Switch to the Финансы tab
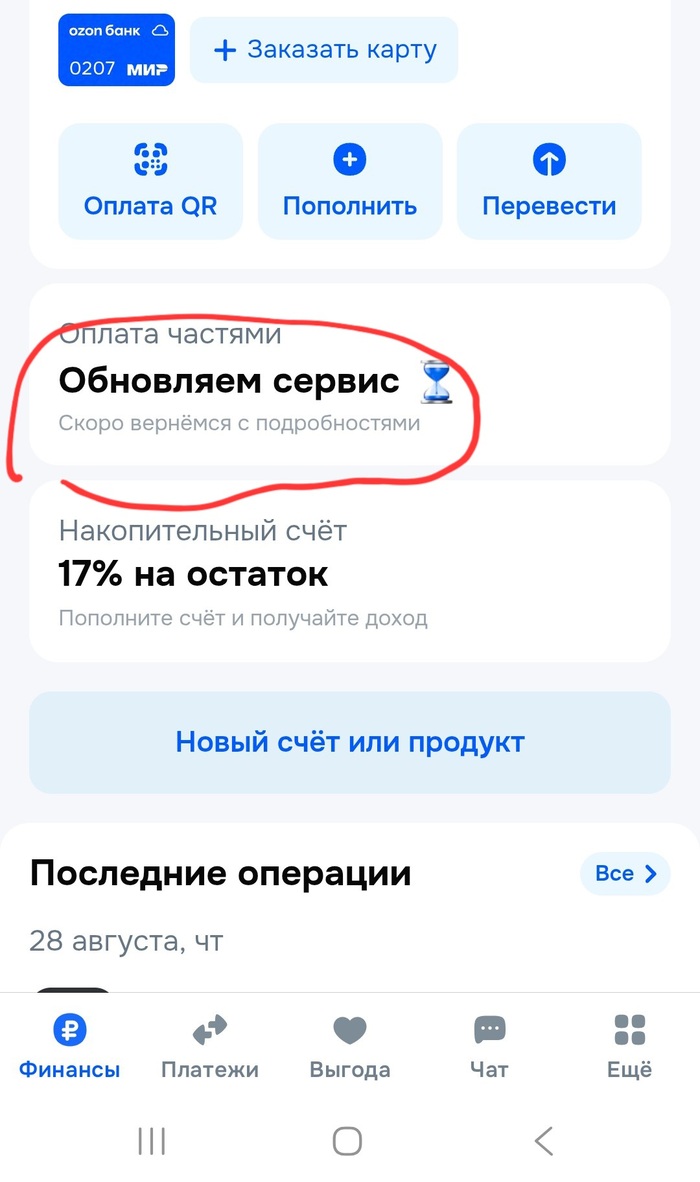This screenshot has height=1182, width=700. pyautogui.click(x=70, y=1046)
